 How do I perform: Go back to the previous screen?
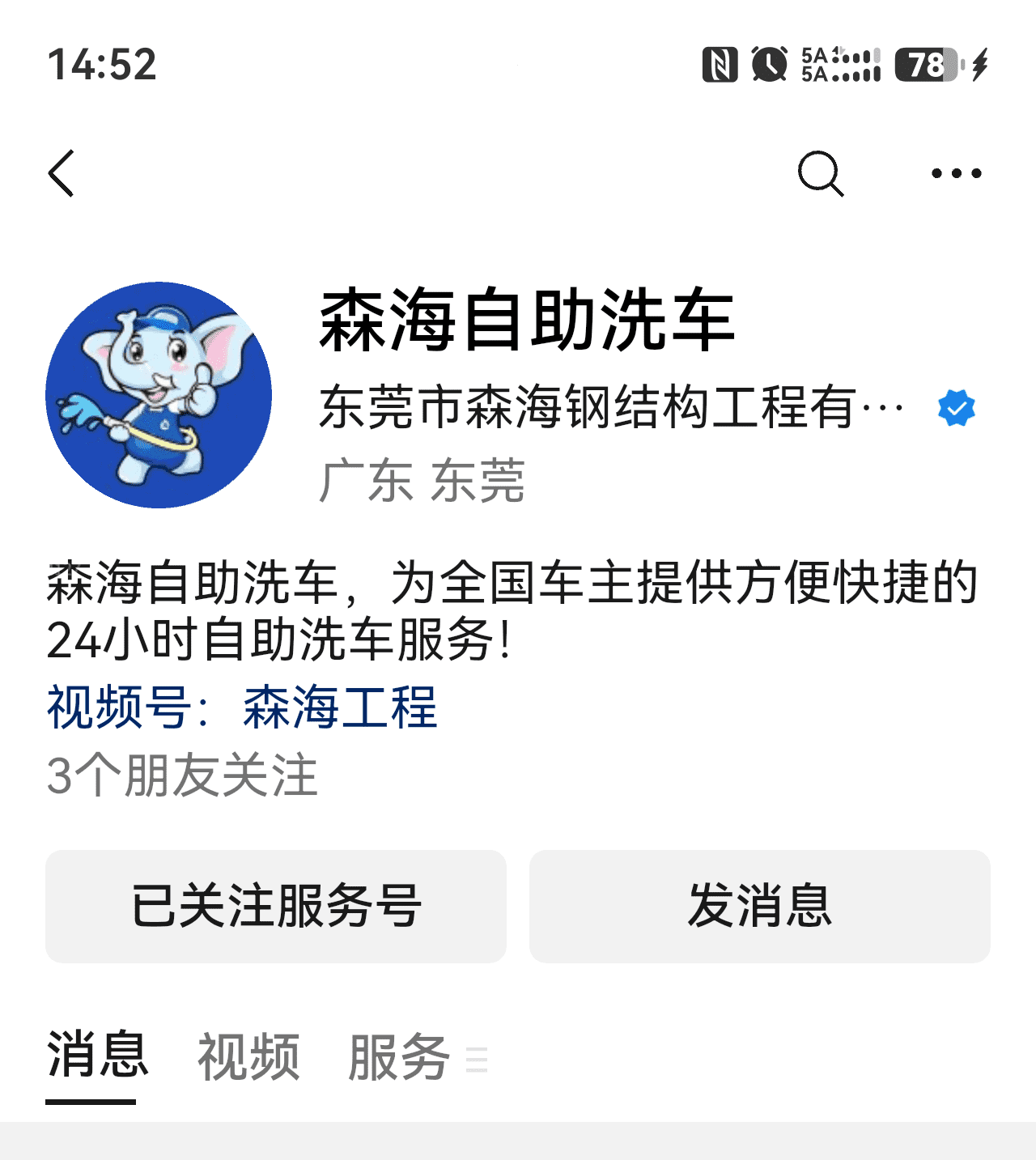tap(62, 173)
